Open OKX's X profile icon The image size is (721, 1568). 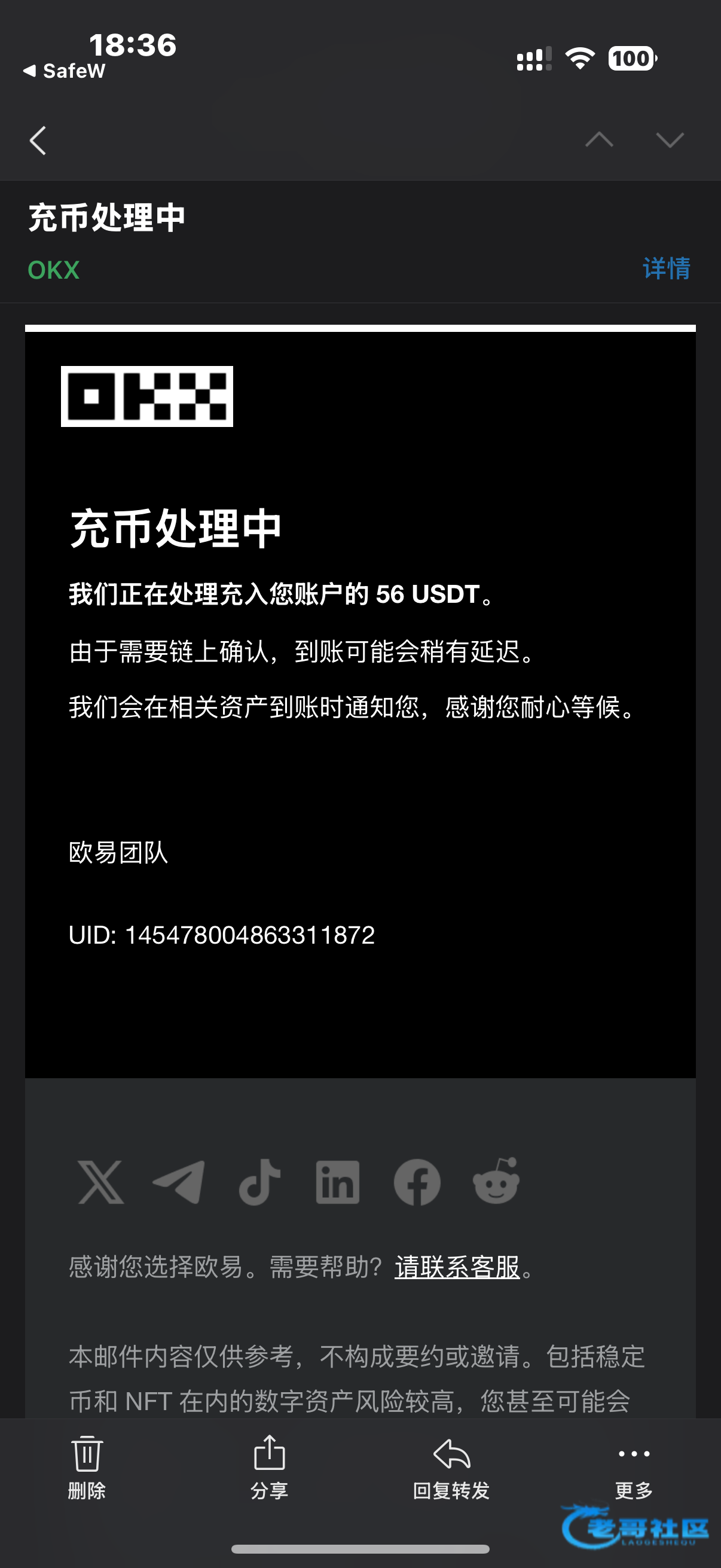(x=101, y=1182)
